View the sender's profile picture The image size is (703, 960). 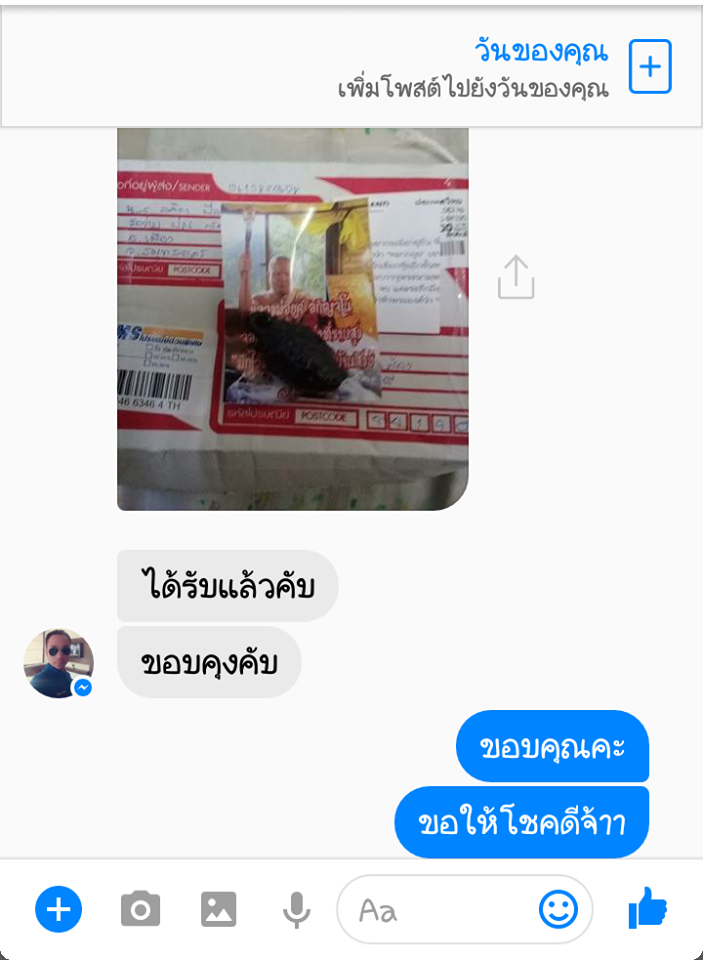58,663
